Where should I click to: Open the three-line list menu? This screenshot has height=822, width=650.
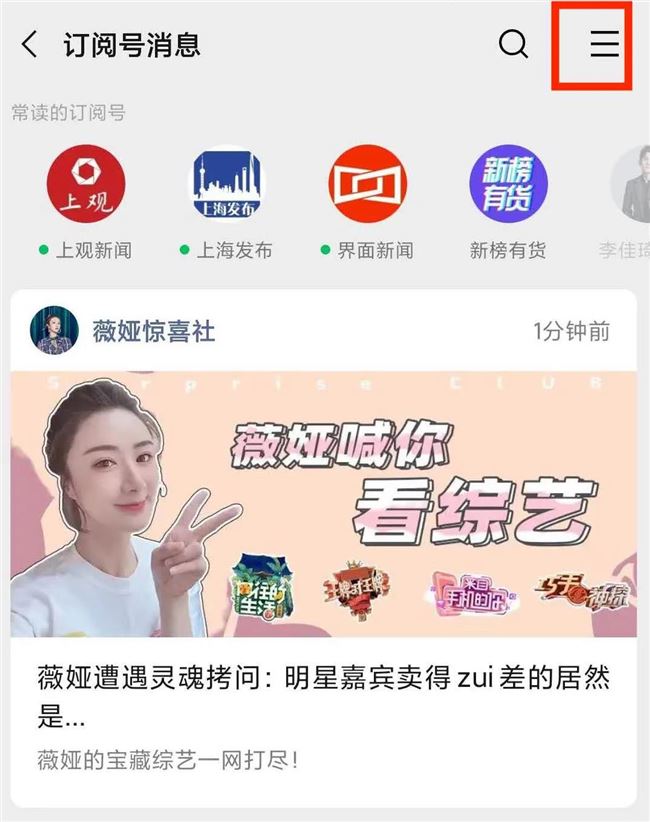click(604, 45)
